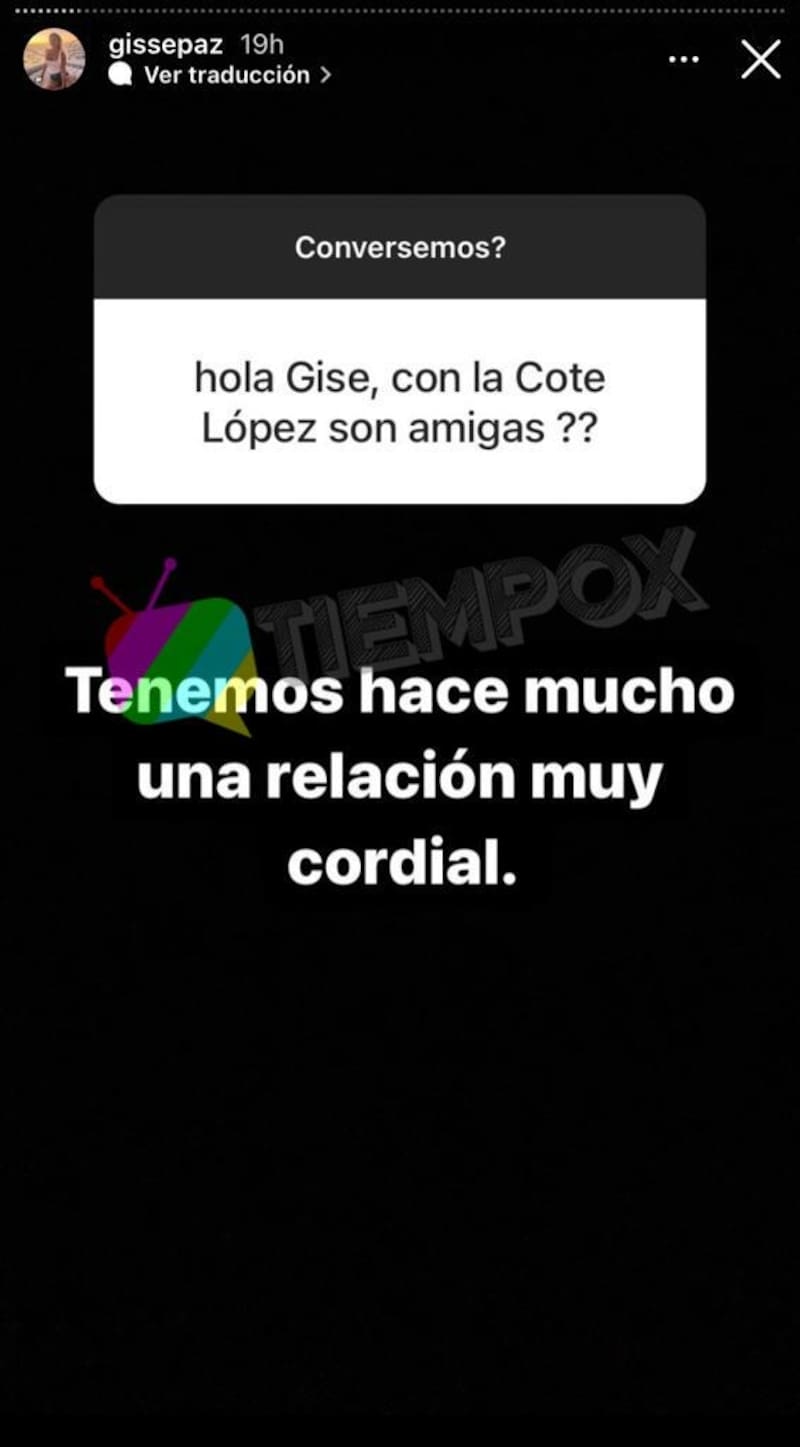Image resolution: width=800 pixels, height=1447 pixels.
Task: Open gissepaz's profile picture
Action: click(54, 59)
